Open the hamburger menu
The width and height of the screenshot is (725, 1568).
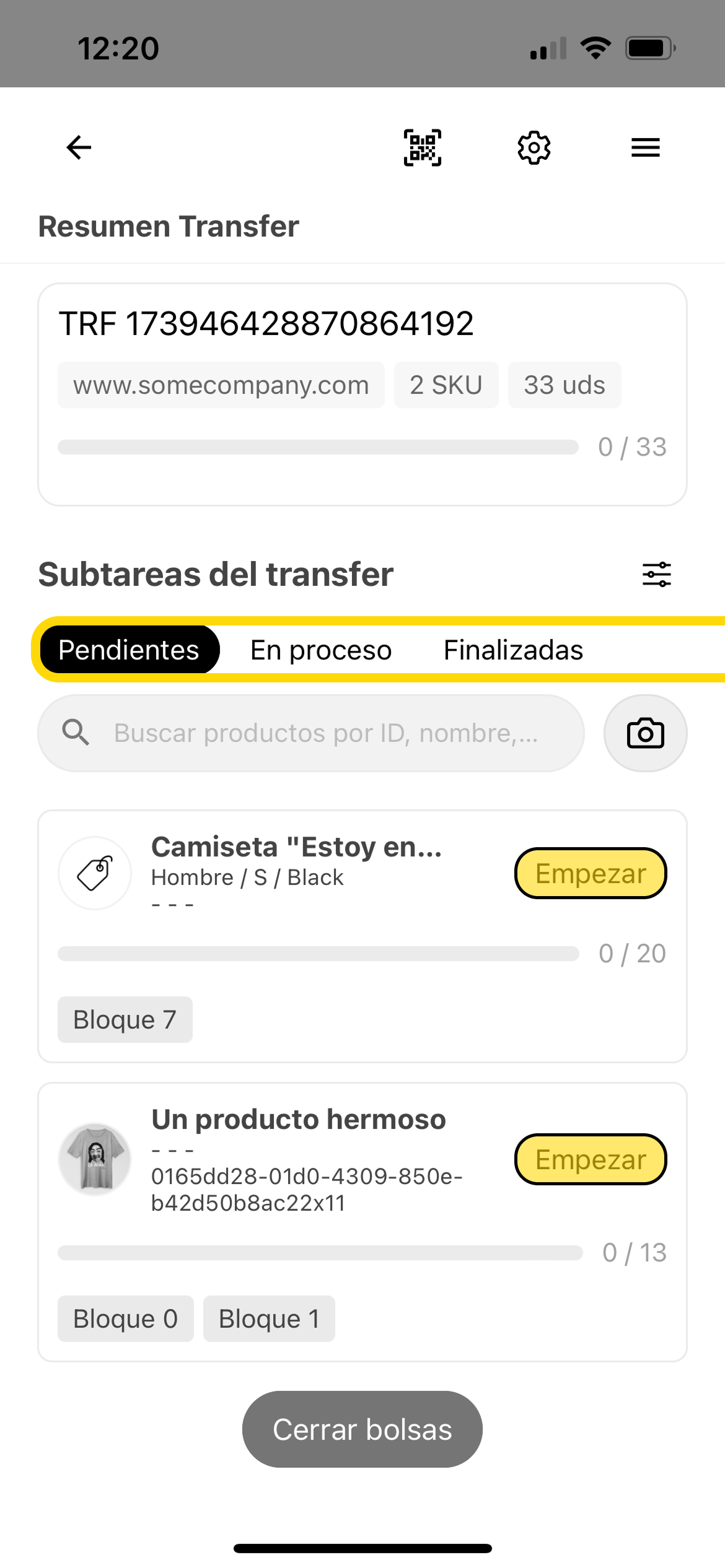[x=645, y=147]
